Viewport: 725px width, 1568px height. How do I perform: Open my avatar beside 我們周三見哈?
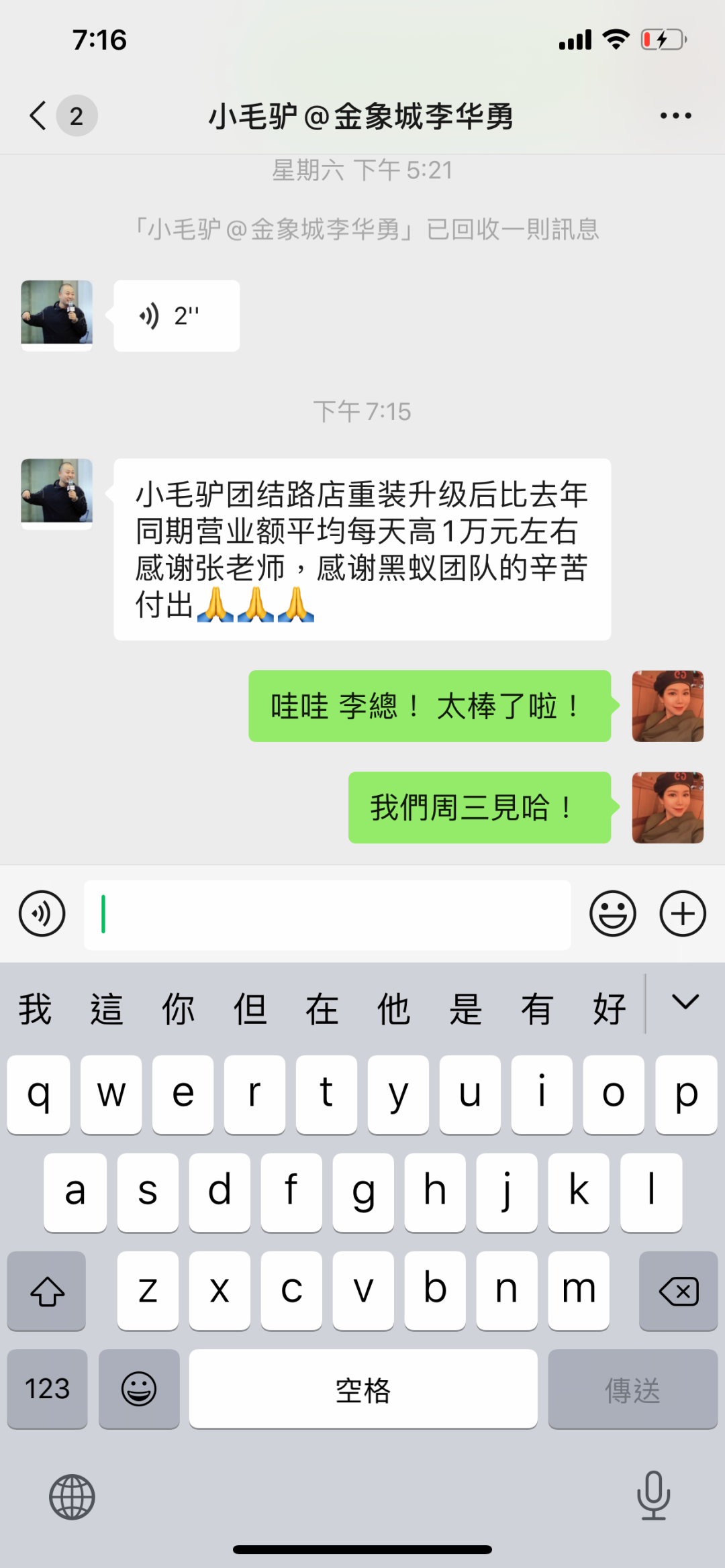pos(667,807)
